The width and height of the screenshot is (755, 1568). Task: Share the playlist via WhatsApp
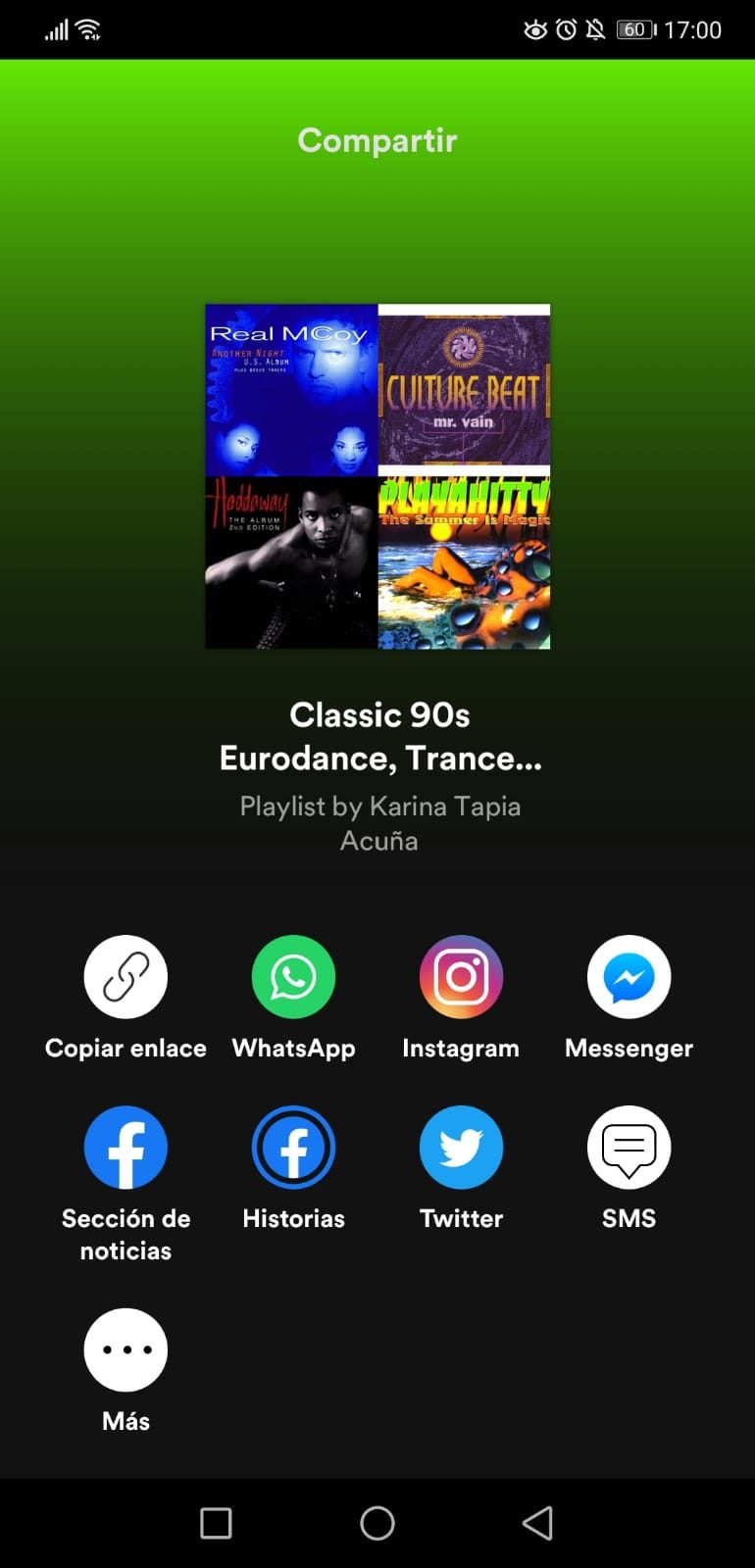pyautogui.click(x=293, y=977)
